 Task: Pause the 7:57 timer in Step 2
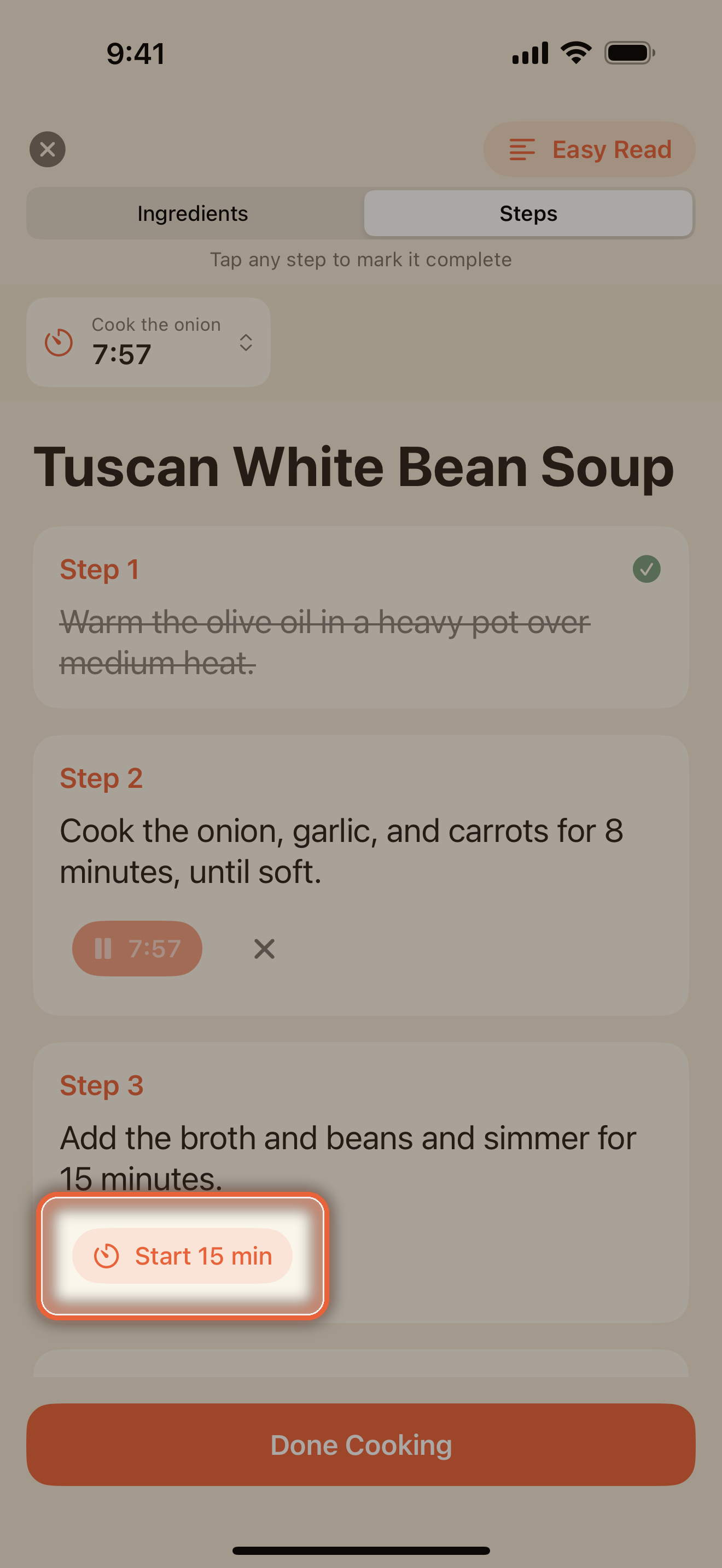coord(137,949)
